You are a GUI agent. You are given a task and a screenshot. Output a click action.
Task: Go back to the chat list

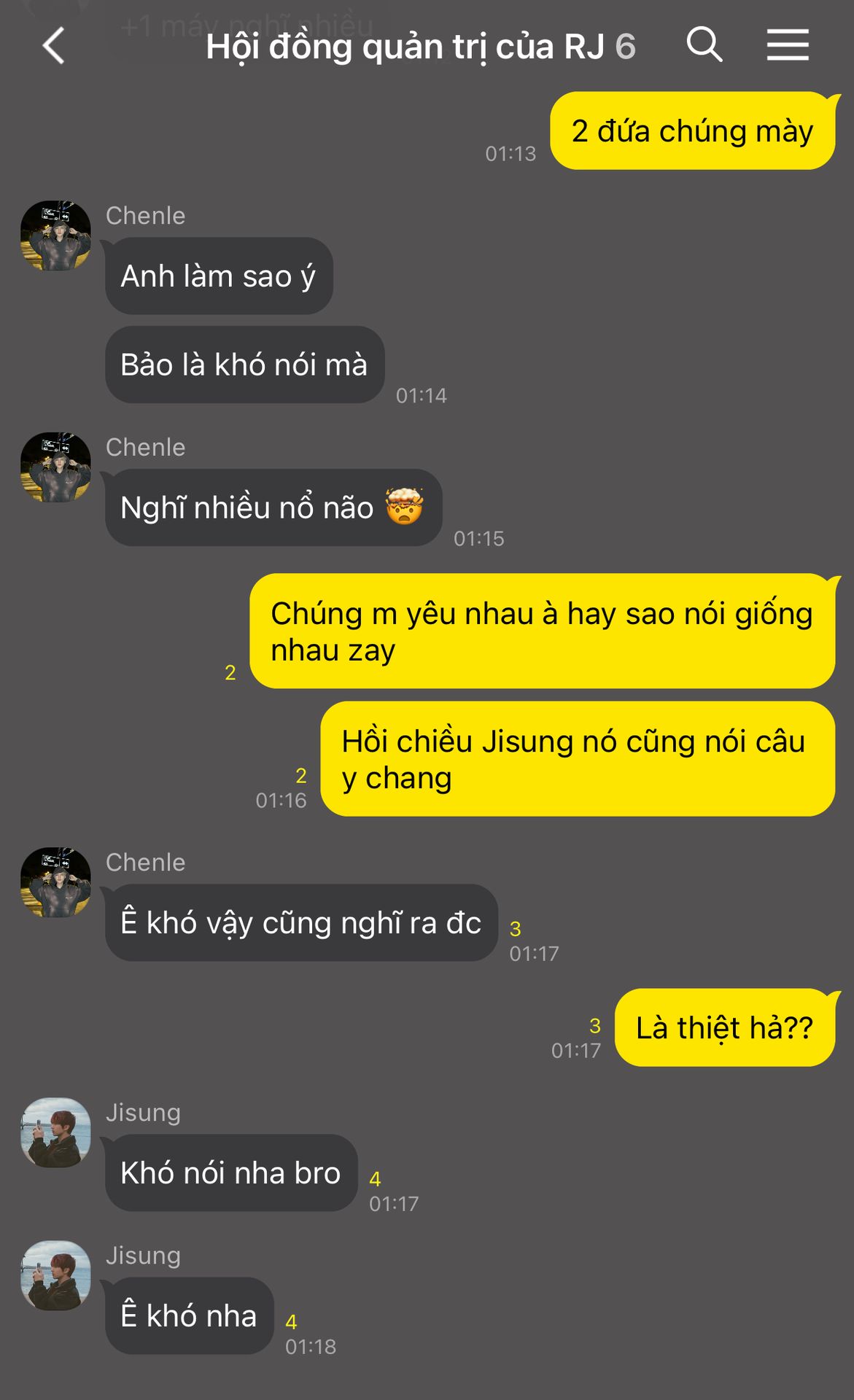[x=54, y=46]
